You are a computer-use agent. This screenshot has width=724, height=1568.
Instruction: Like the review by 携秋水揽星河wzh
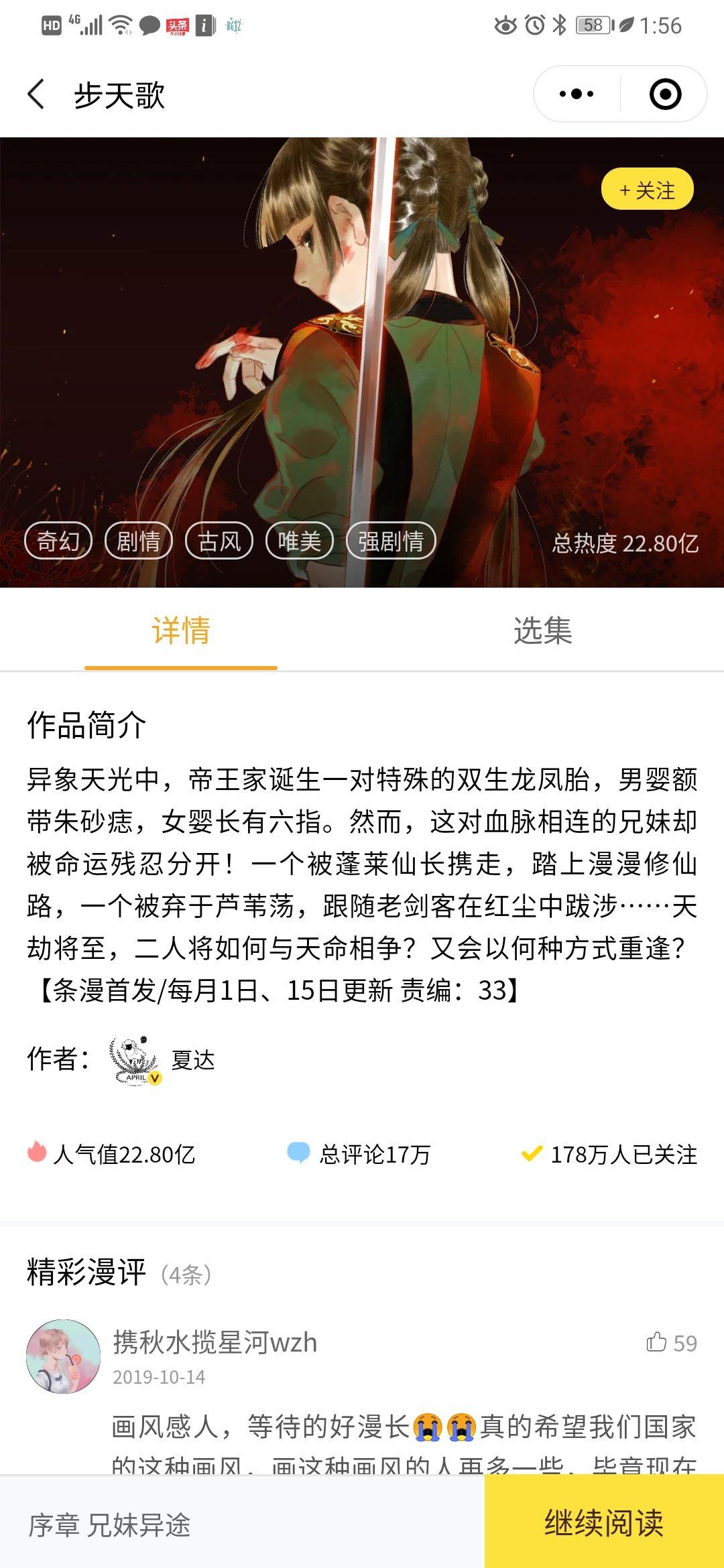671,1343
